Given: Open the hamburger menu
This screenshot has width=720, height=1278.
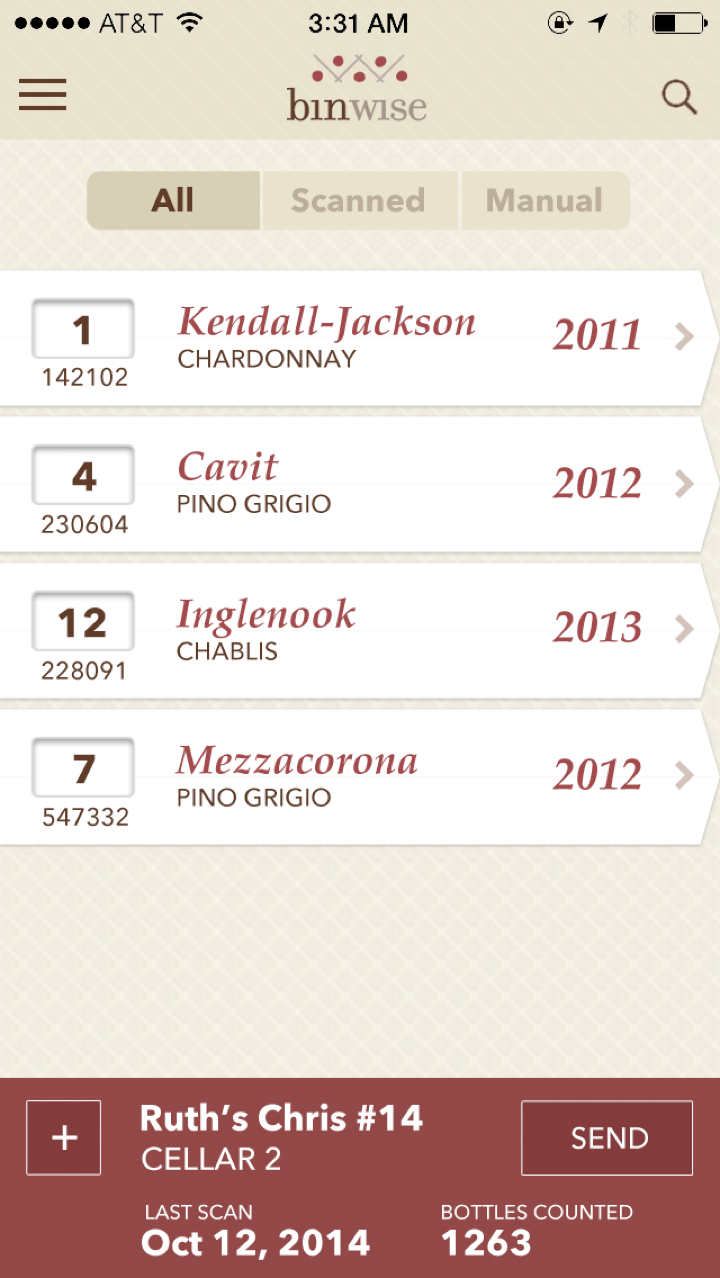Looking at the screenshot, I should pos(43,96).
